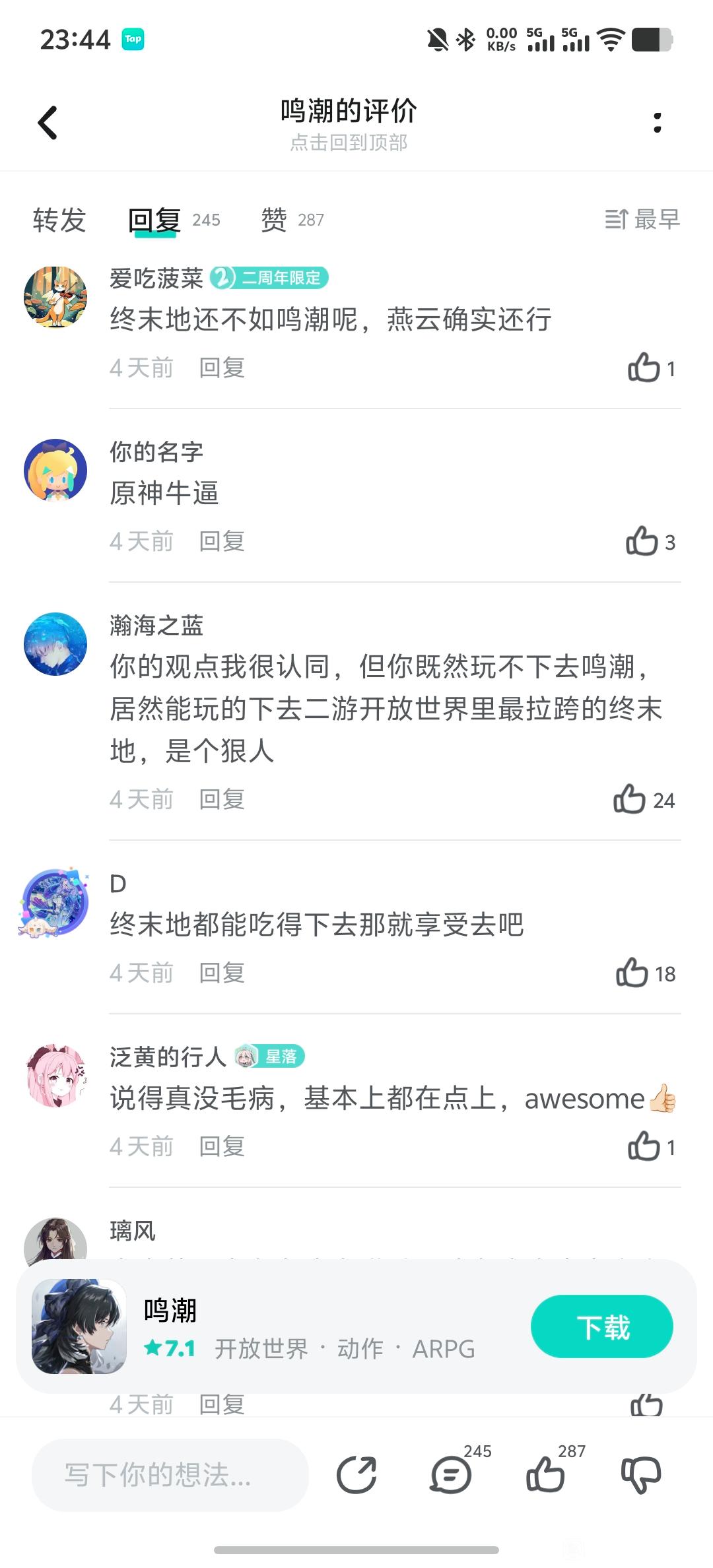Switch to the 赞 tab
The width and height of the screenshot is (713, 1568).
[275, 220]
